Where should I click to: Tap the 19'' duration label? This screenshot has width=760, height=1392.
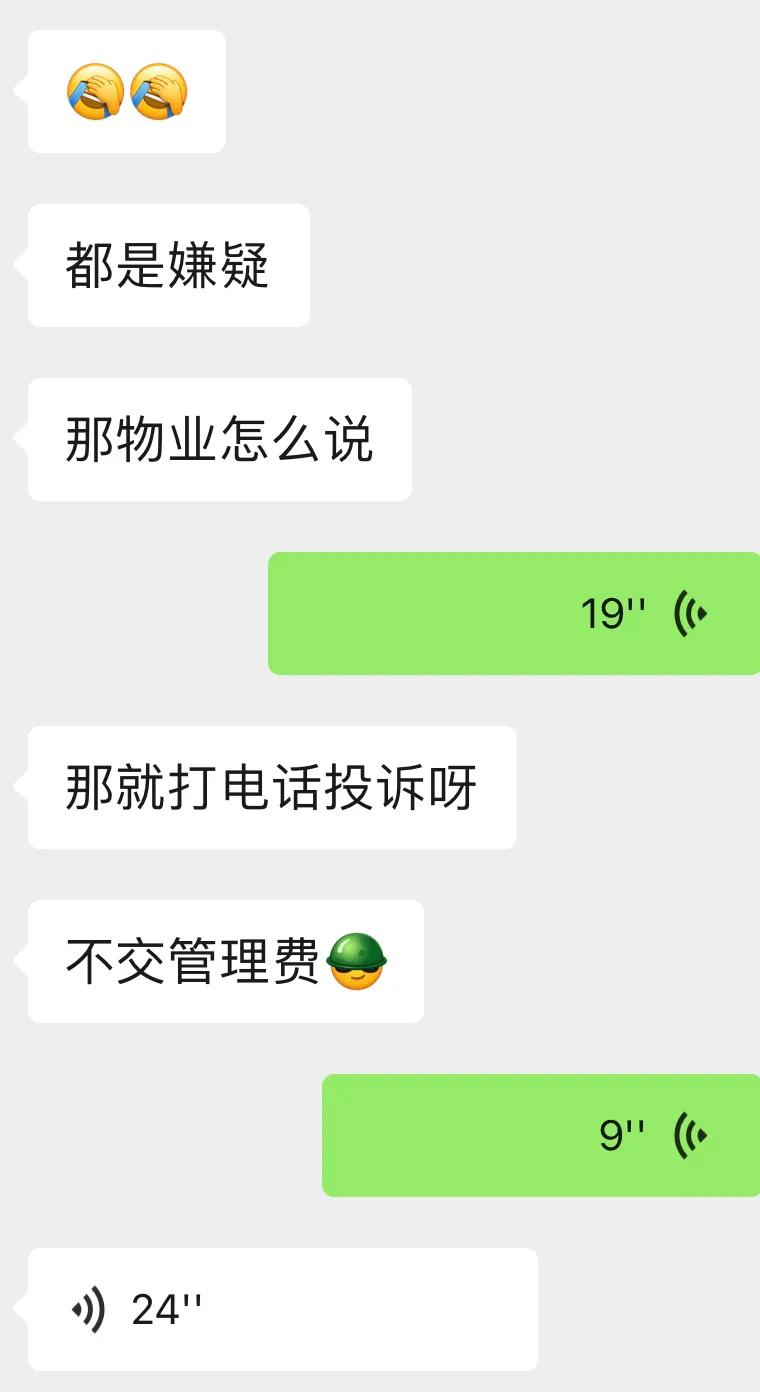coord(610,613)
